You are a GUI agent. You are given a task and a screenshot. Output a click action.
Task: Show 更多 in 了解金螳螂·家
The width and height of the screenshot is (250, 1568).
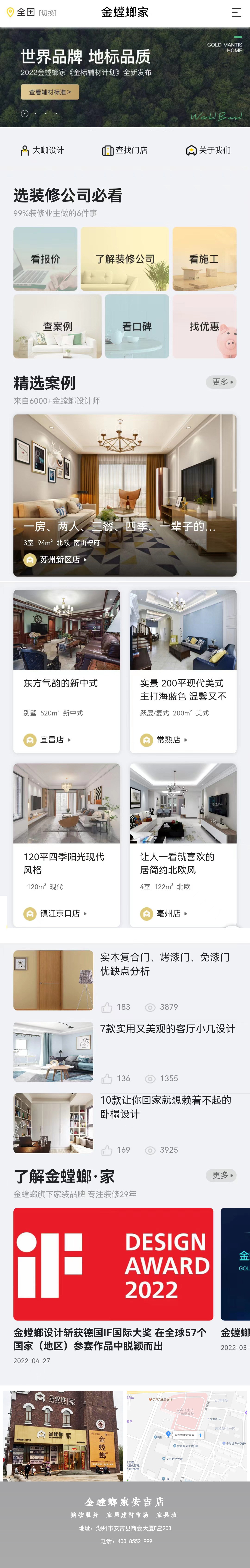click(221, 1175)
